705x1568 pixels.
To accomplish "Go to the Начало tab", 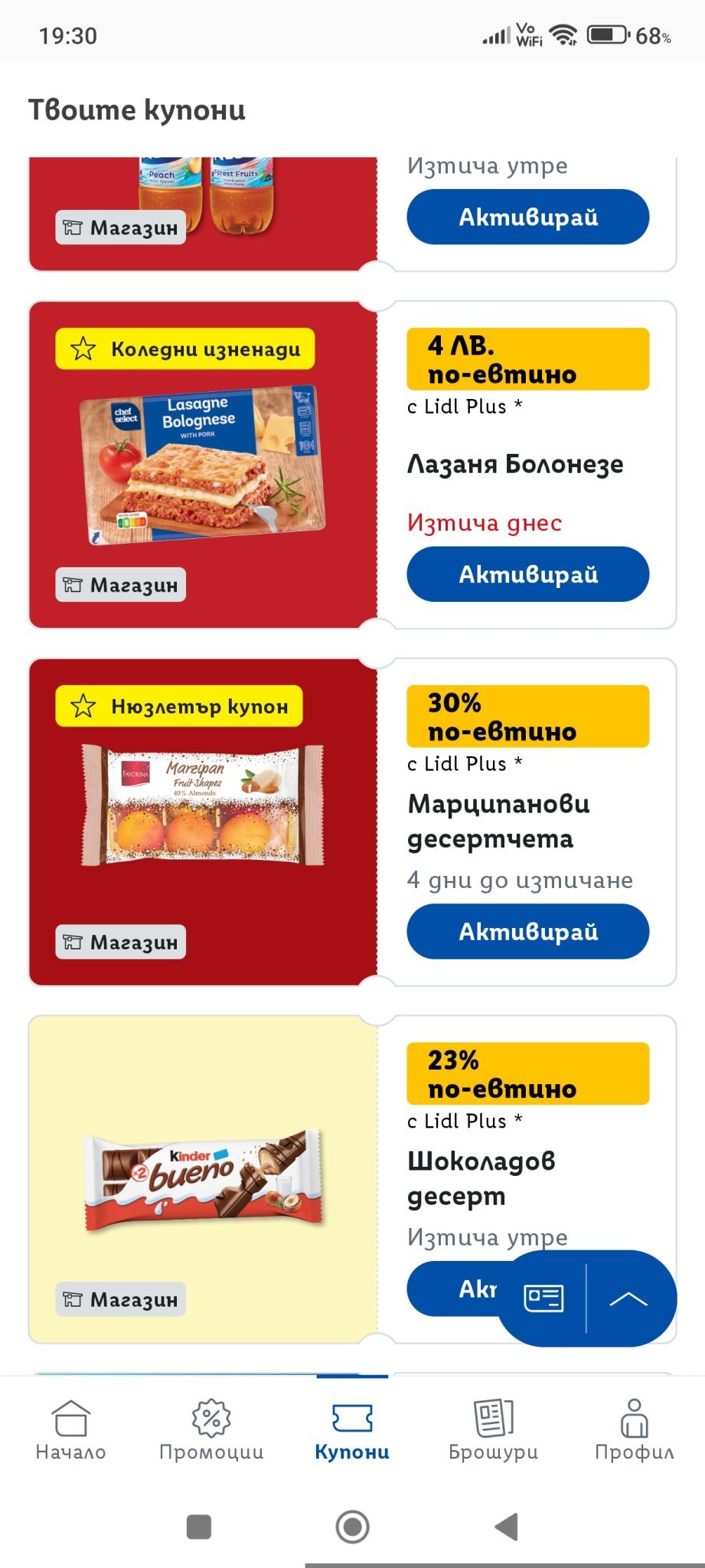I will point(70,1429).
